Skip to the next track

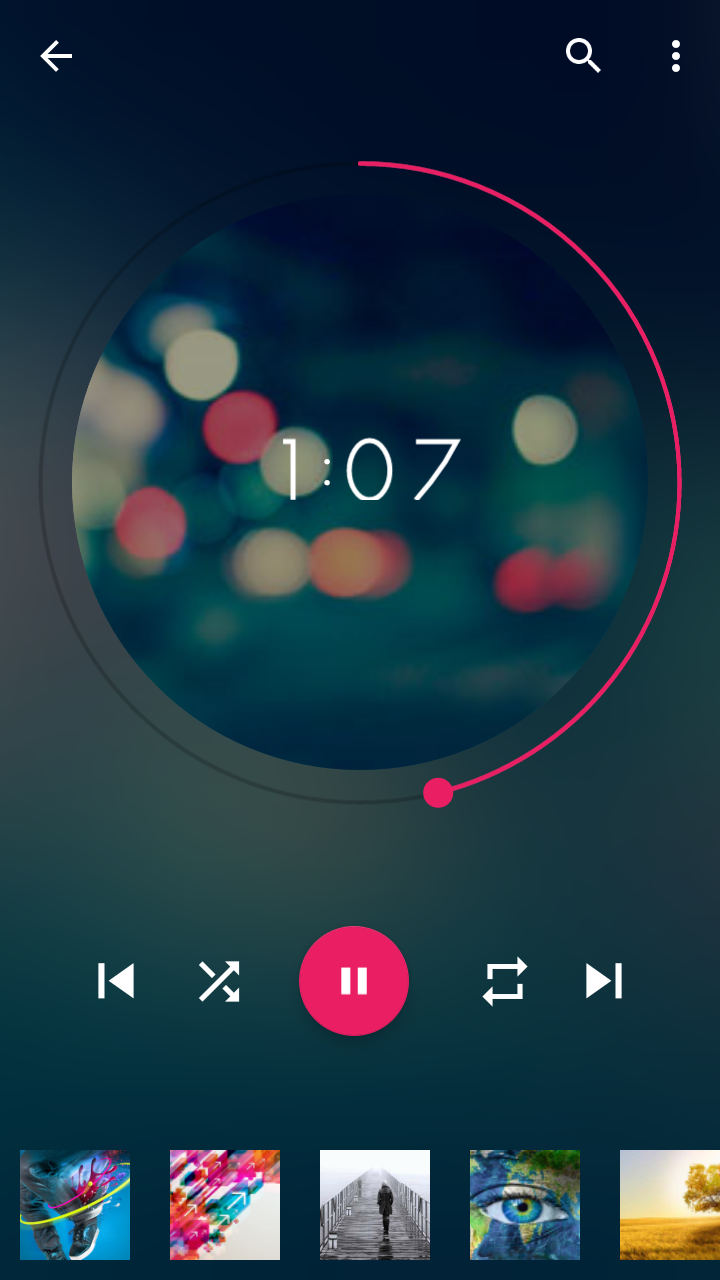coord(604,981)
